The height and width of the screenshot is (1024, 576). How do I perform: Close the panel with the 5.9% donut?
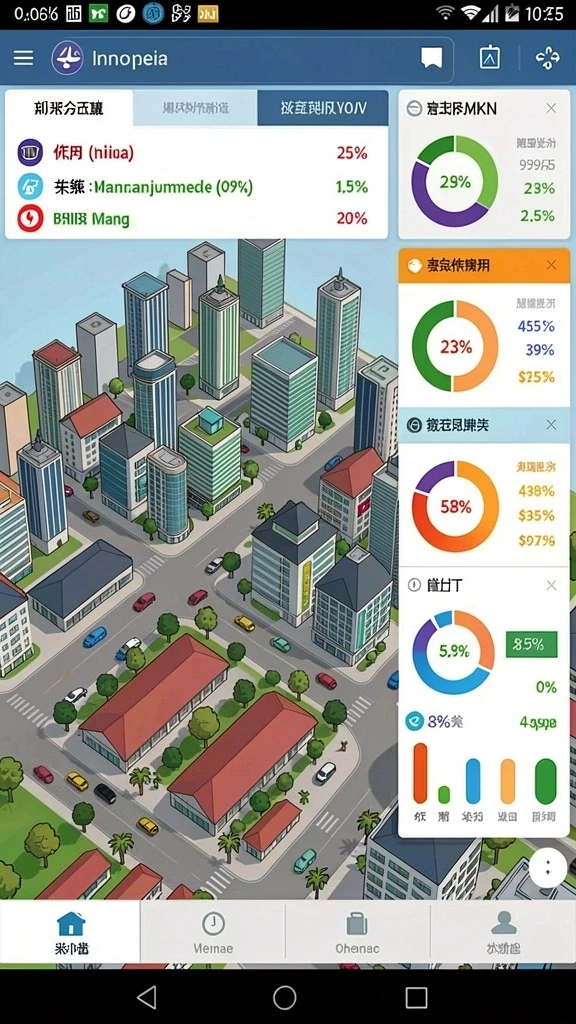click(551, 585)
